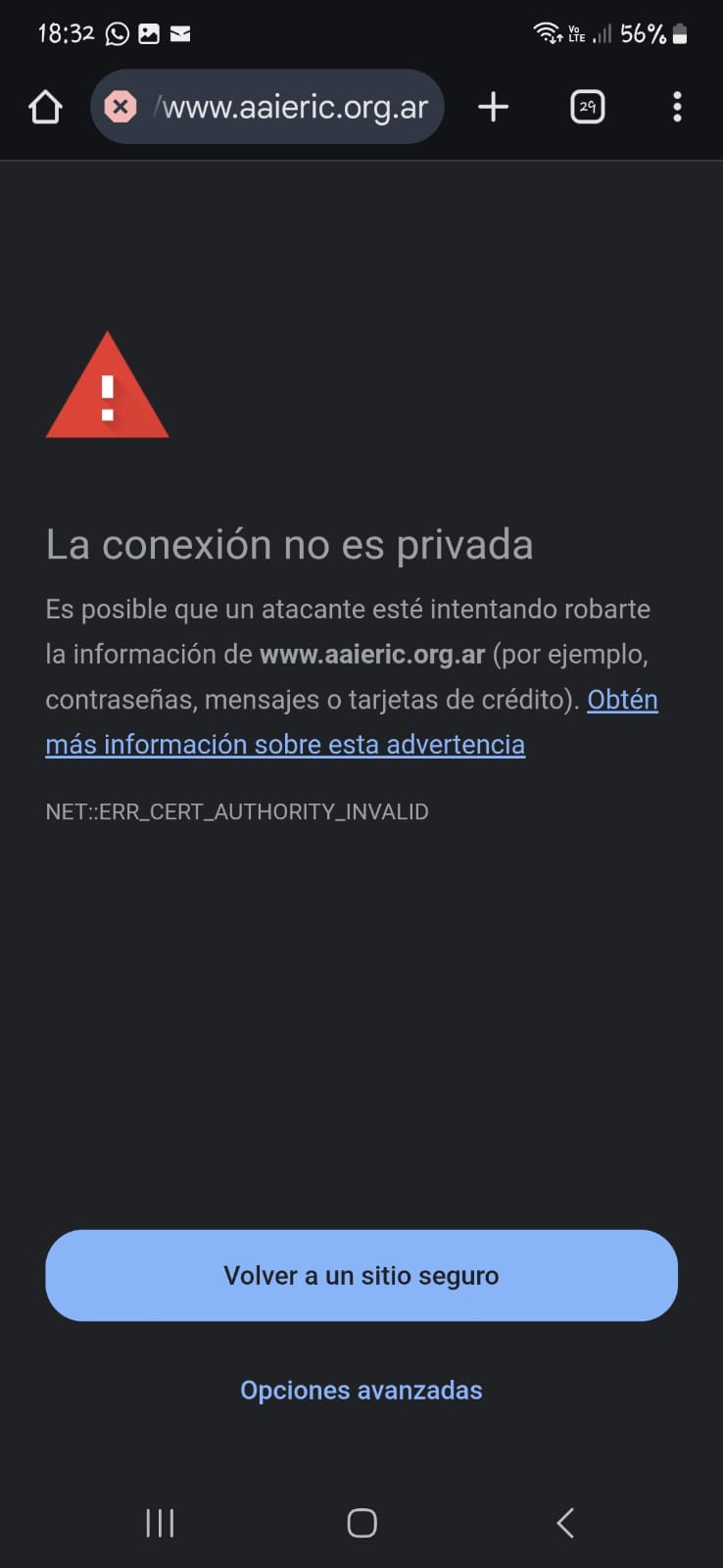Show recent apps from the navigation bar
This screenshot has width=723, height=1568.
pos(160,1522)
